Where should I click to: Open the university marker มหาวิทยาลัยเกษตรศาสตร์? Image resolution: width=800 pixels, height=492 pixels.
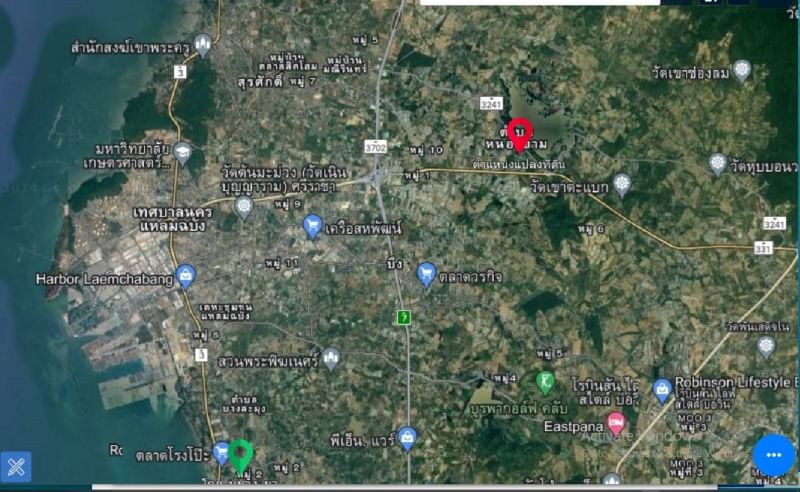point(181,153)
